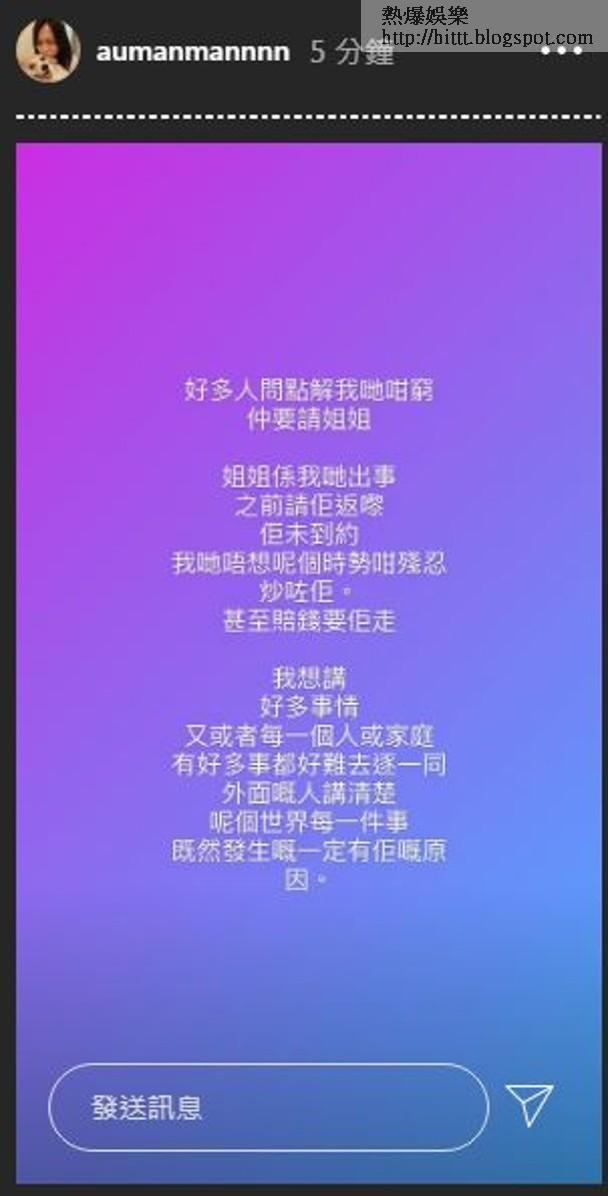Tap the 發送訊息 message field
The width and height of the screenshot is (608, 1196).
point(268,1107)
